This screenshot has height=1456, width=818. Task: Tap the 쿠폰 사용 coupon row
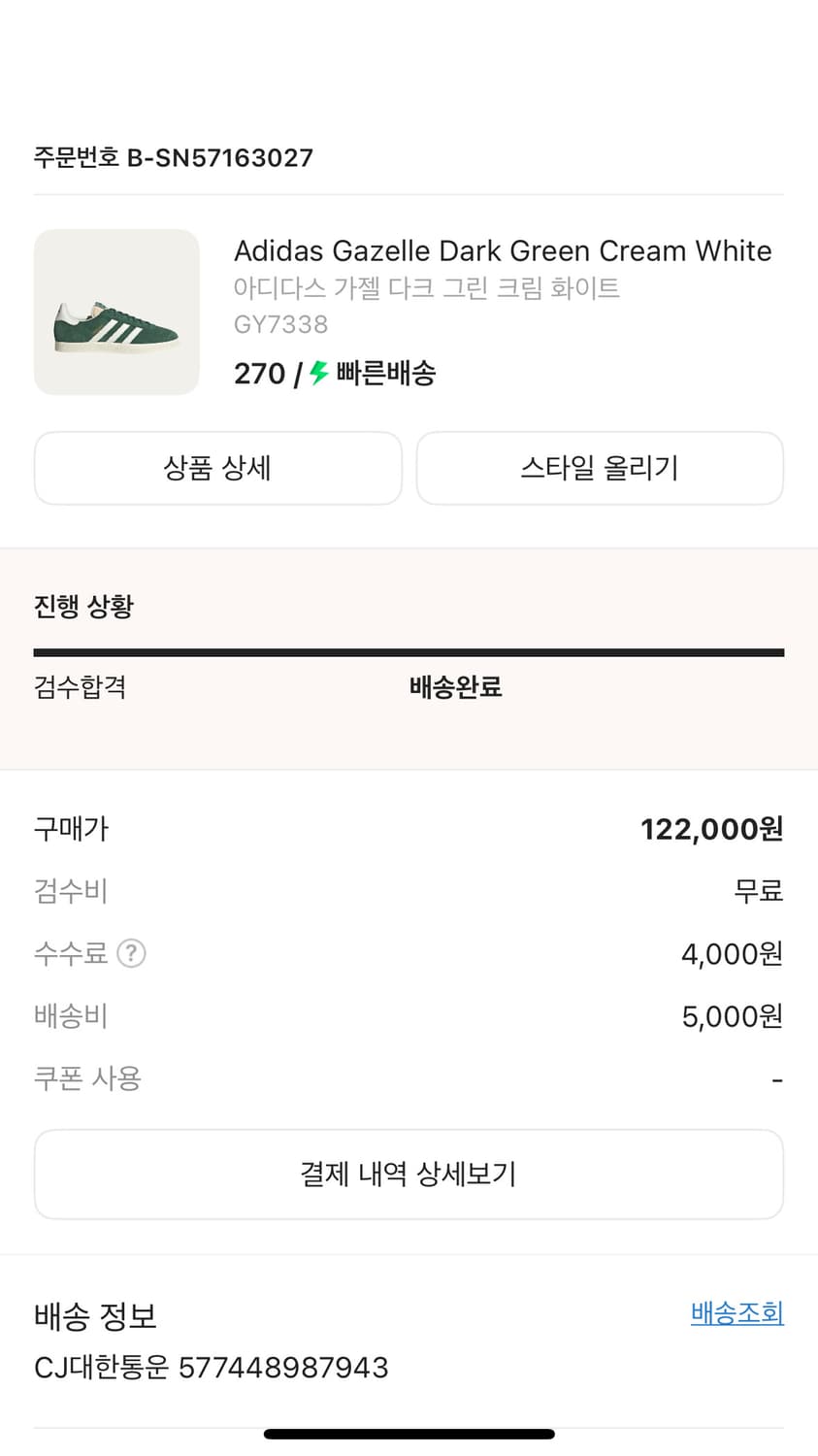click(x=87, y=1078)
